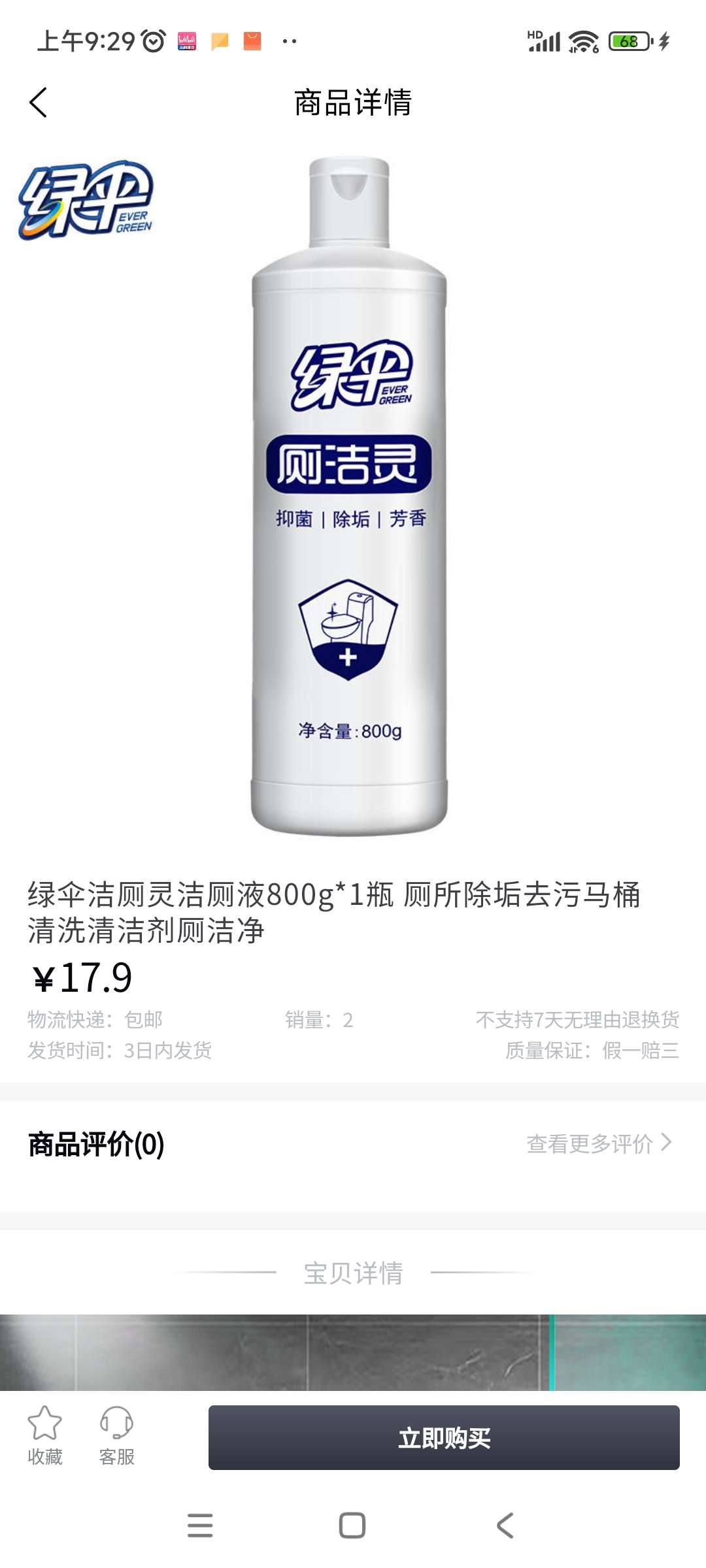Go to the home screen

pyautogui.click(x=352, y=1526)
